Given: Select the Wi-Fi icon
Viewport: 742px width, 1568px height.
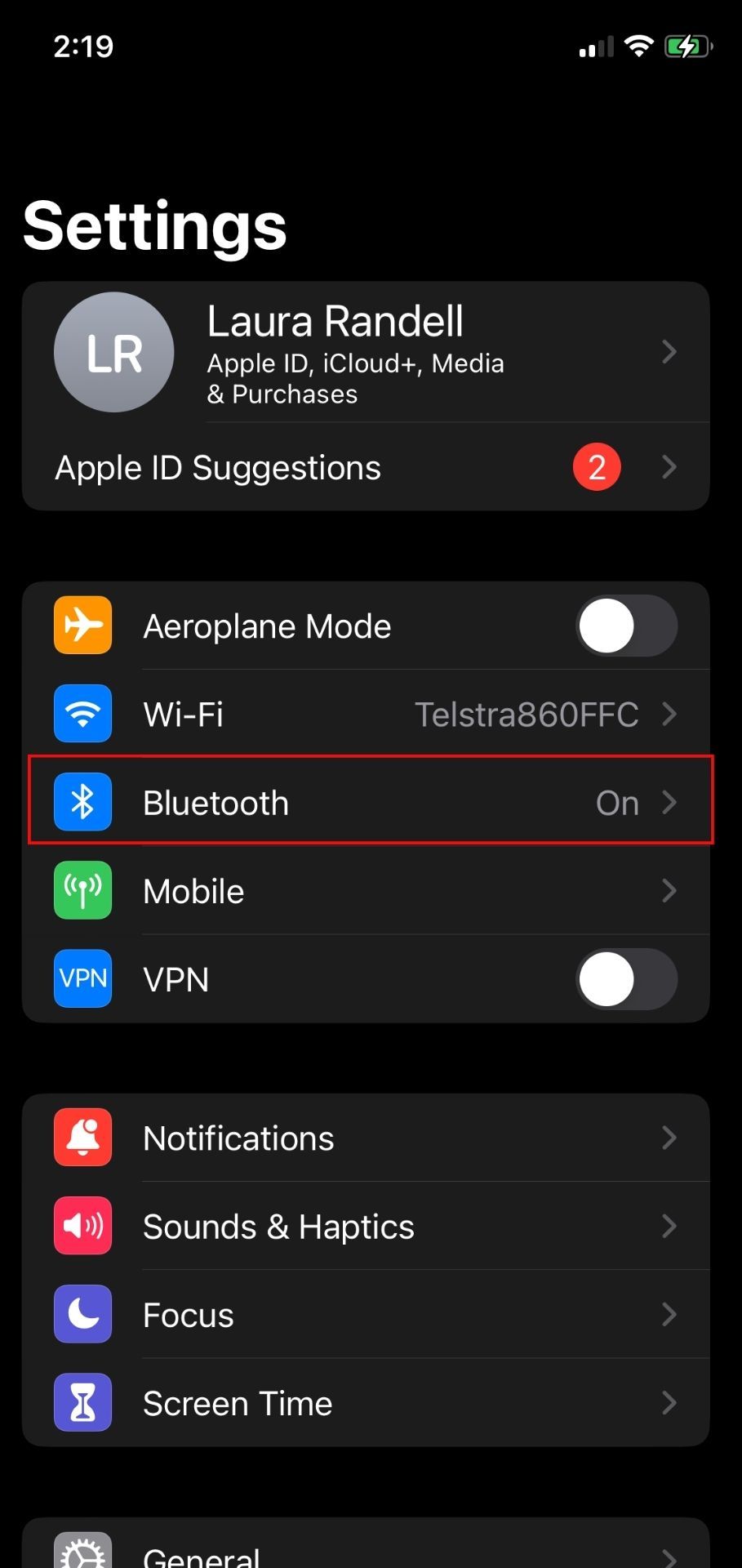Looking at the screenshot, I should point(82,714).
